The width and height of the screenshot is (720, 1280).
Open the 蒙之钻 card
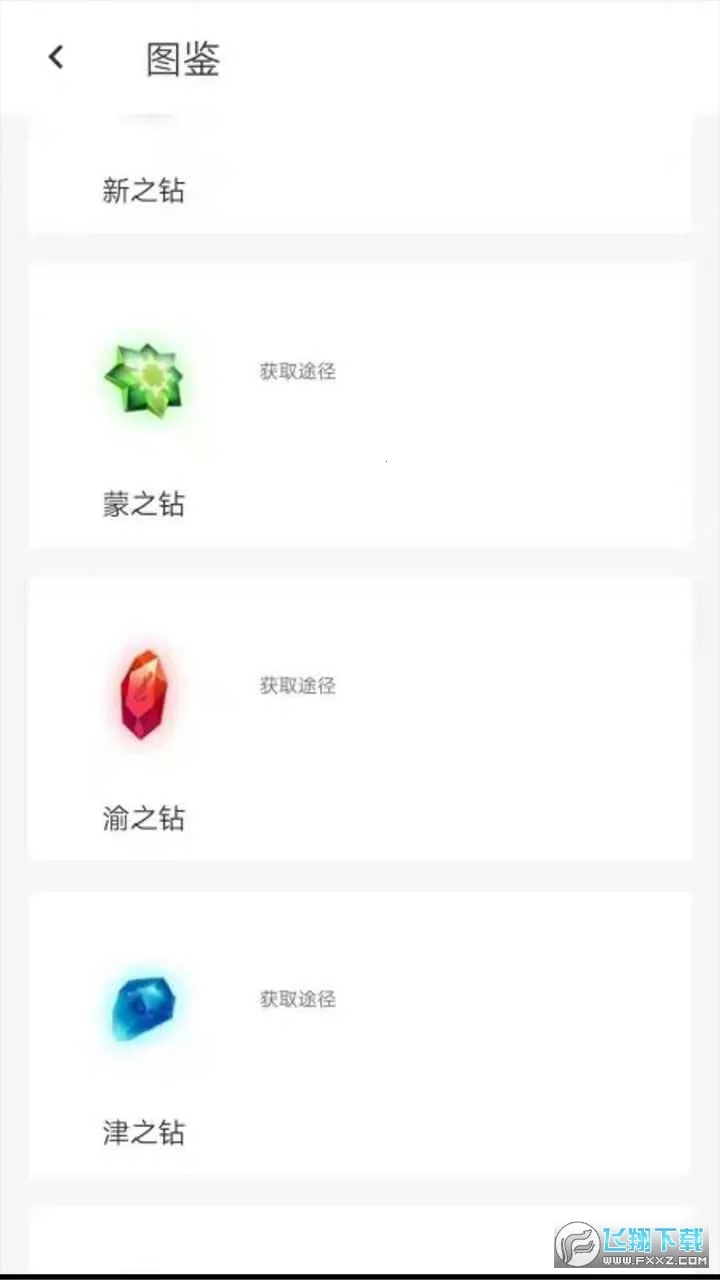(x=360, y=405)
